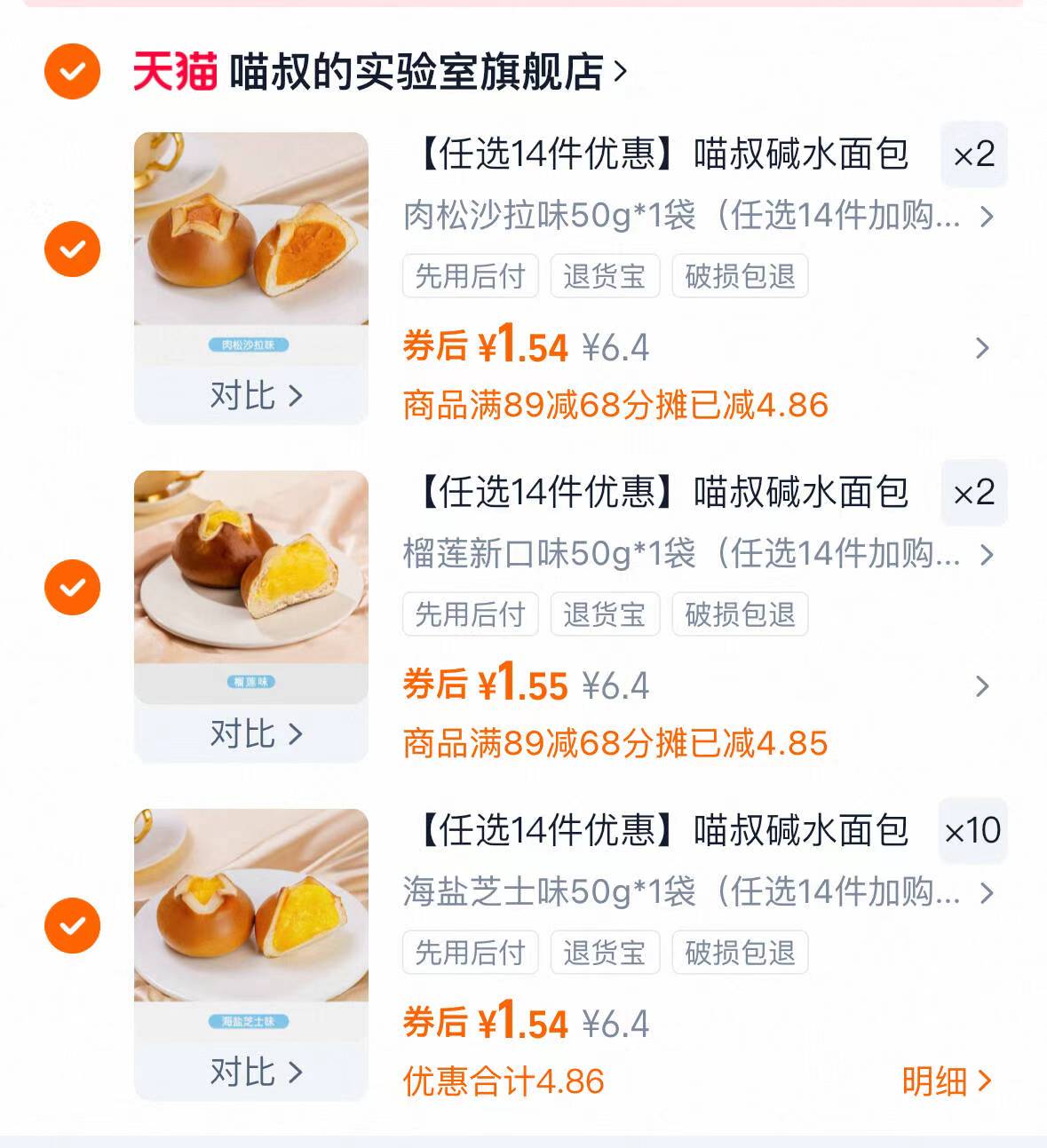1047x1148 pixels.
Task: Click the ×10 quantity label on 海盐芝士味
Action: (973, 833)
